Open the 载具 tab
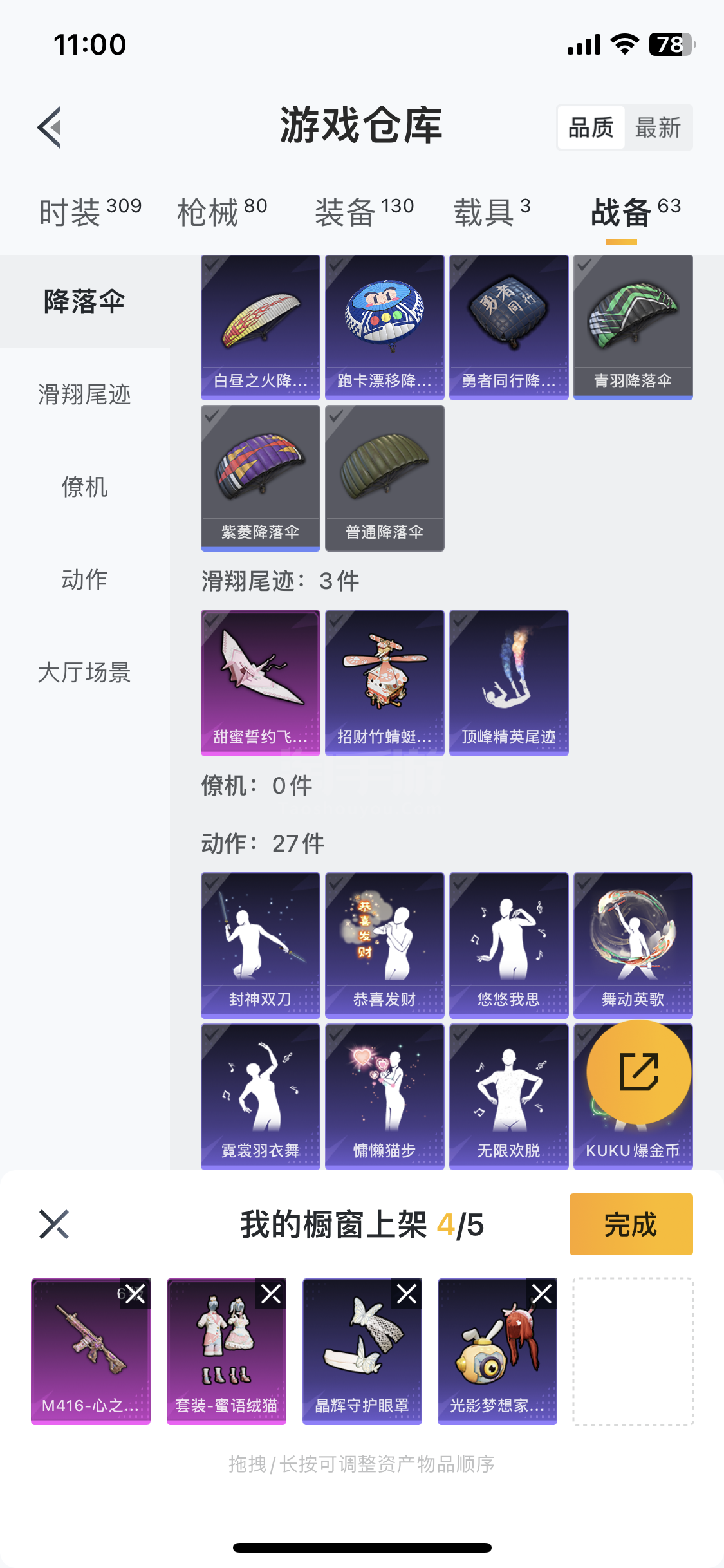Screen dimensions: 724x1568 point(492,212)
